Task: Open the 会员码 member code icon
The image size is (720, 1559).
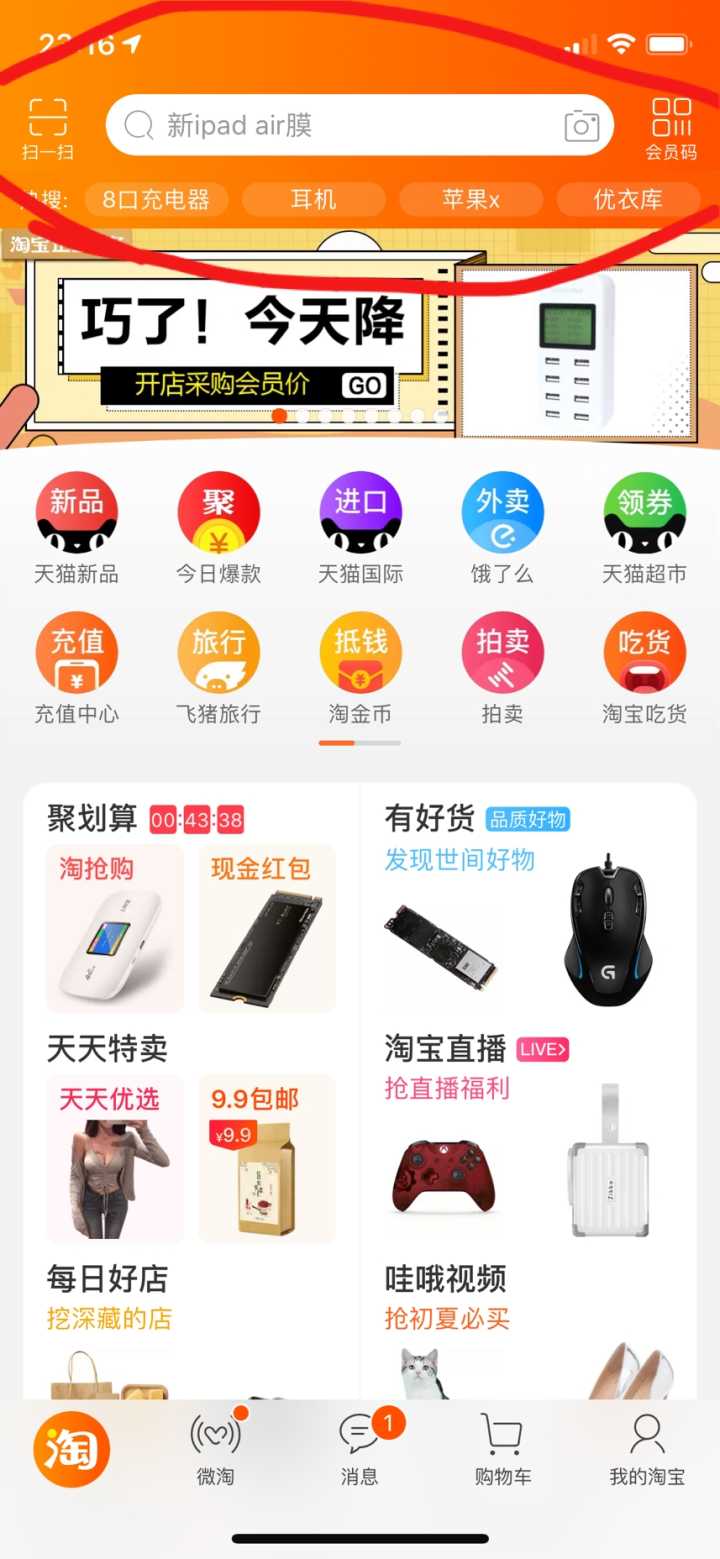Action: tap(672, 123)
